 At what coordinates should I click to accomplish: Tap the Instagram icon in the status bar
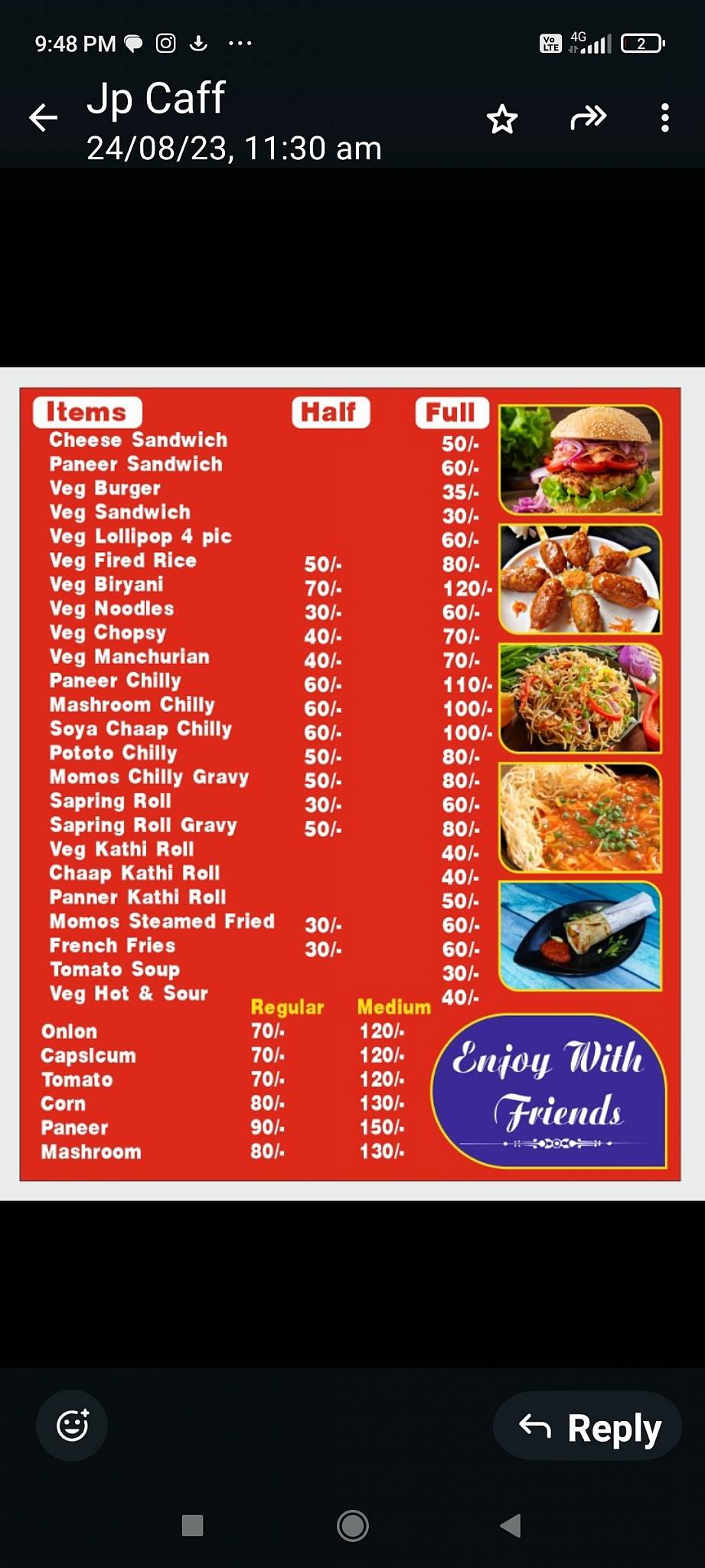(x=165, y=44)
